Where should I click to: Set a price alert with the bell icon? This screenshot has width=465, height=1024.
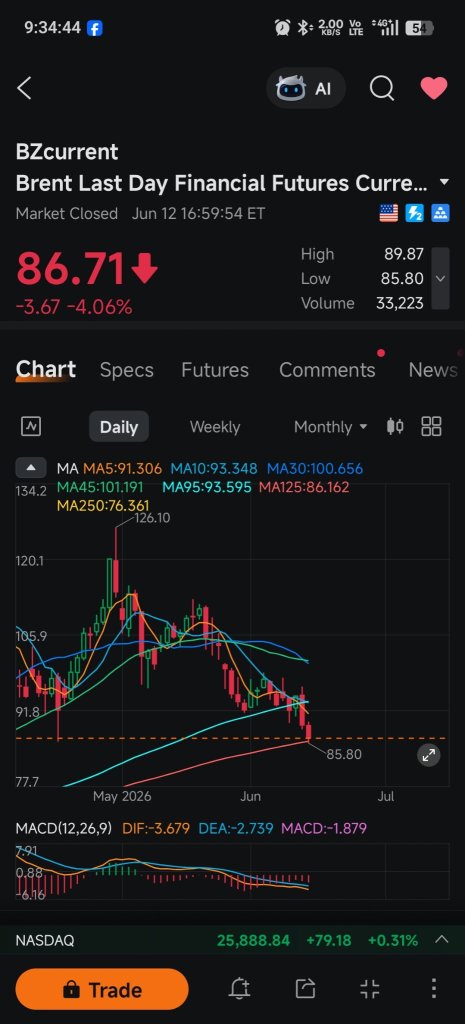click(240, 989)
